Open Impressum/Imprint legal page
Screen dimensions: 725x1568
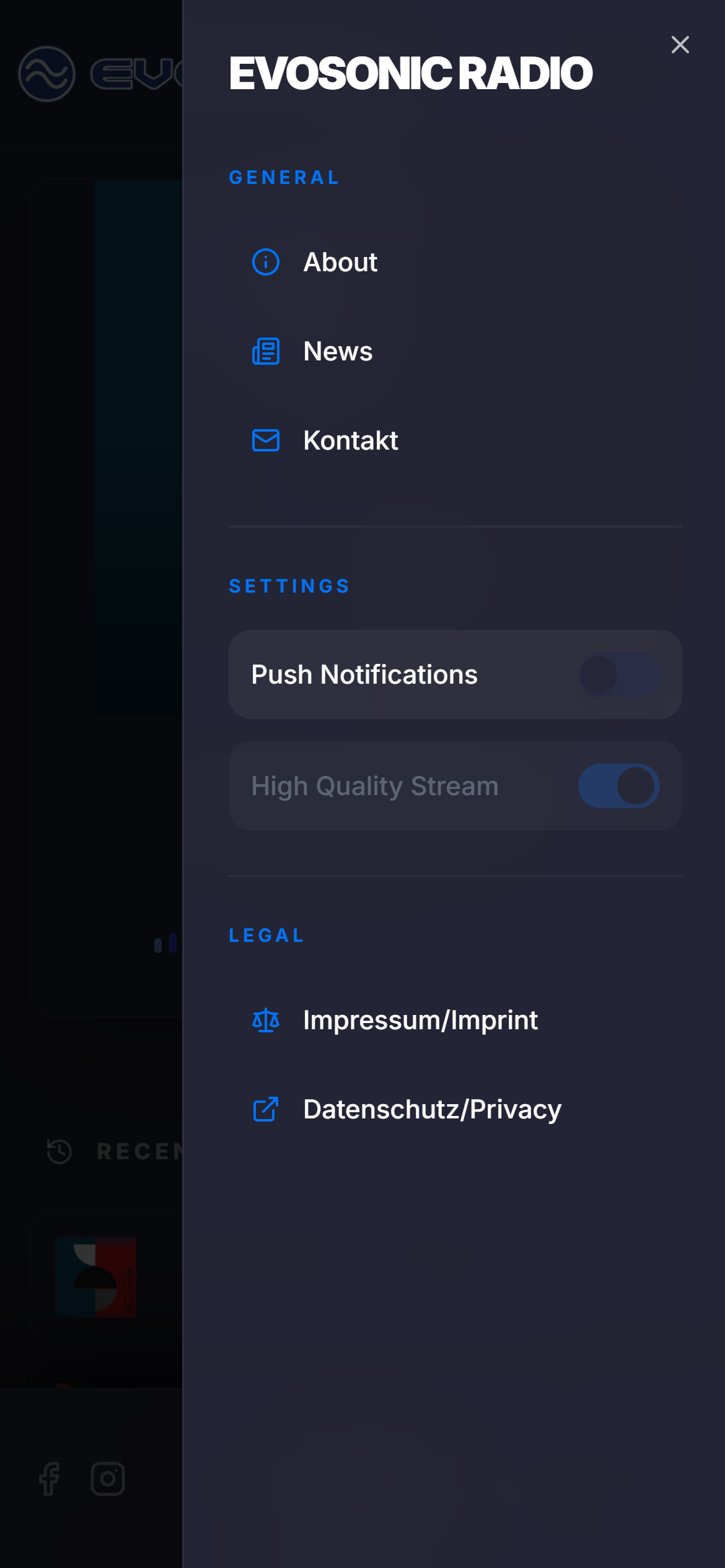420,1020
